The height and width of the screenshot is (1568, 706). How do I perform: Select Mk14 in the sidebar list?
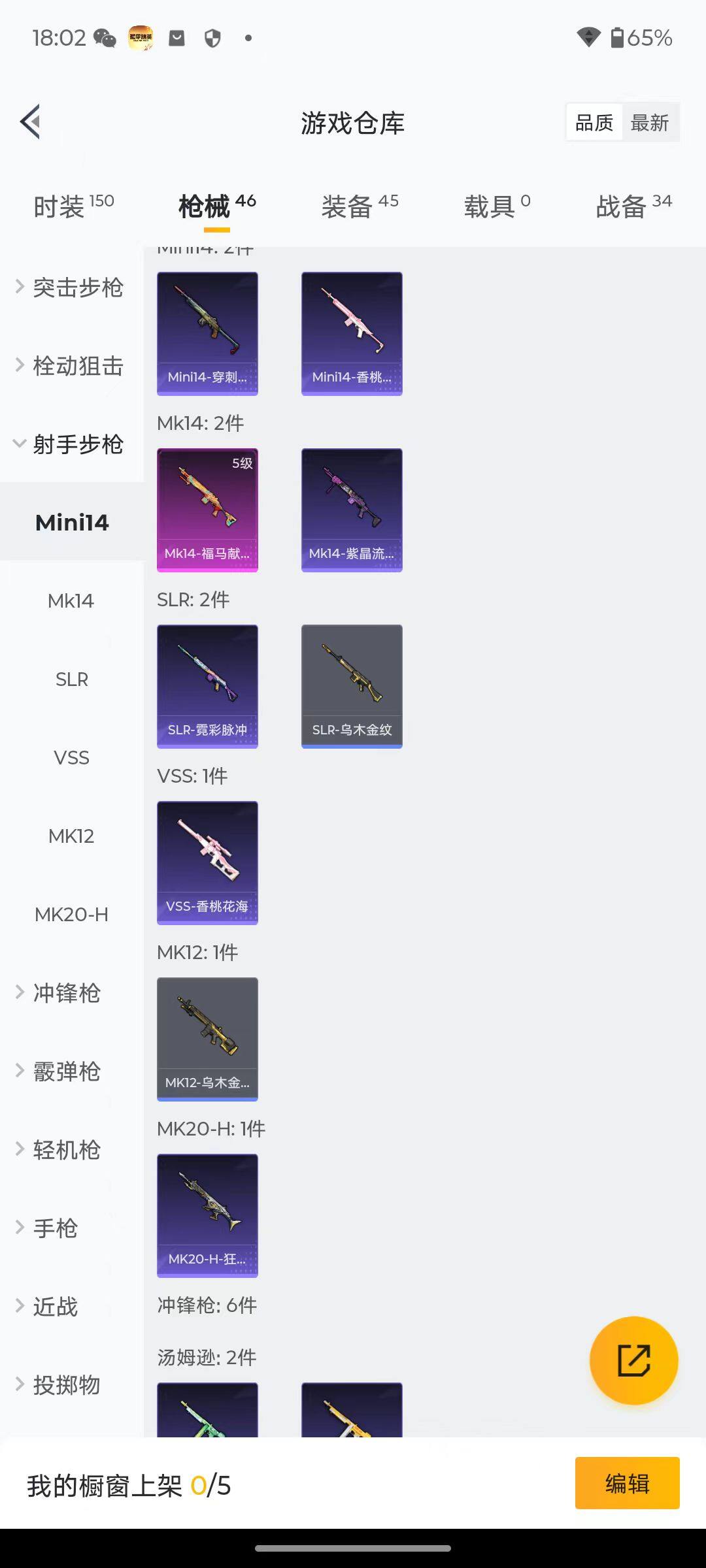(x=71, y=601)
